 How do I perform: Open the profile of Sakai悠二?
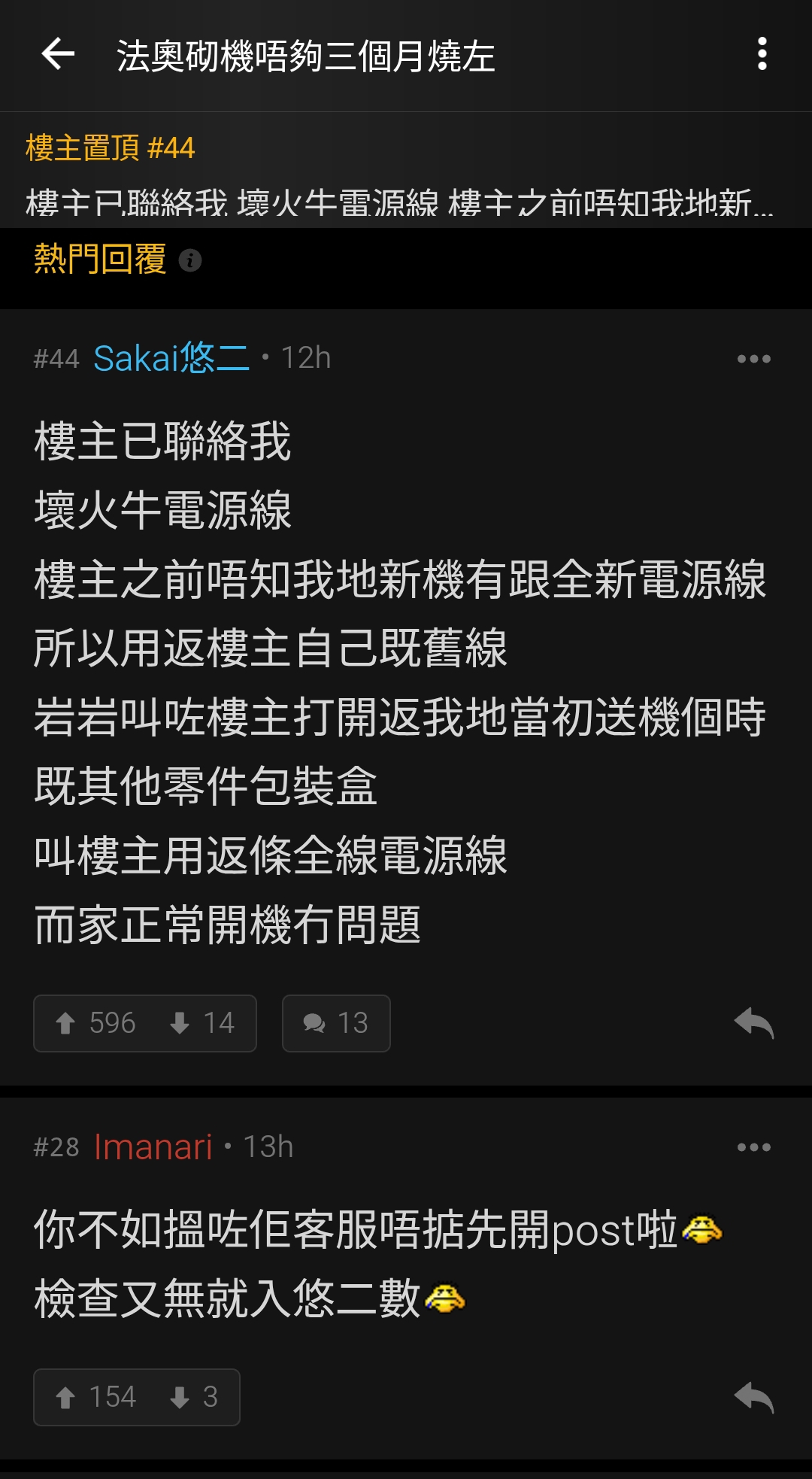(171, 358)
